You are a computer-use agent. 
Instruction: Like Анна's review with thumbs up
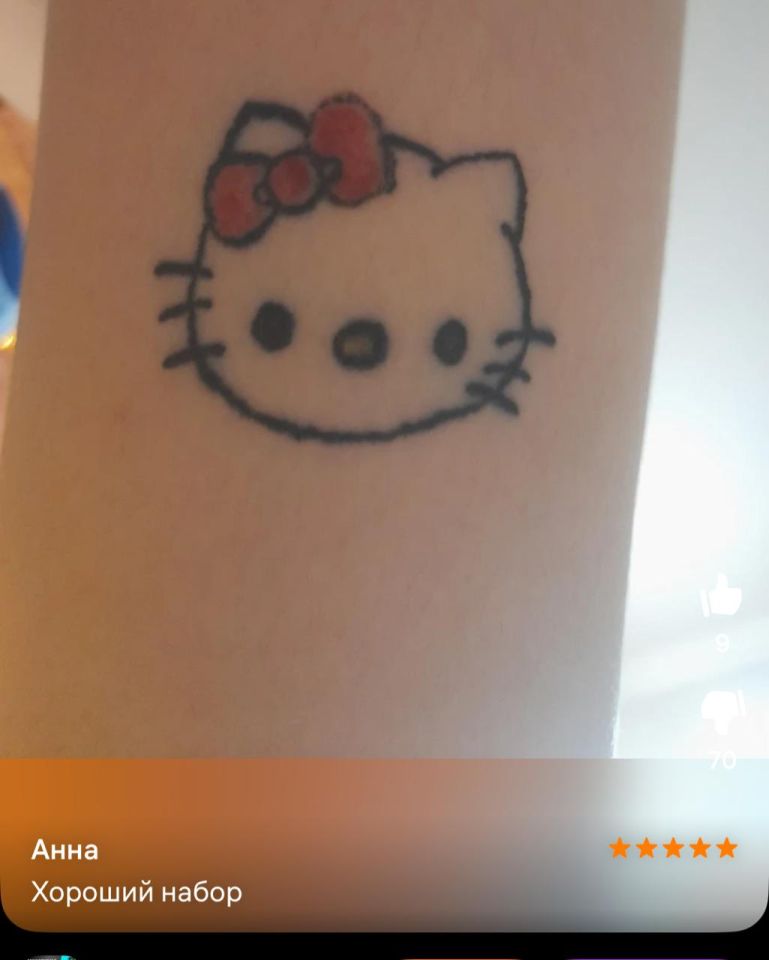point(721,597)
